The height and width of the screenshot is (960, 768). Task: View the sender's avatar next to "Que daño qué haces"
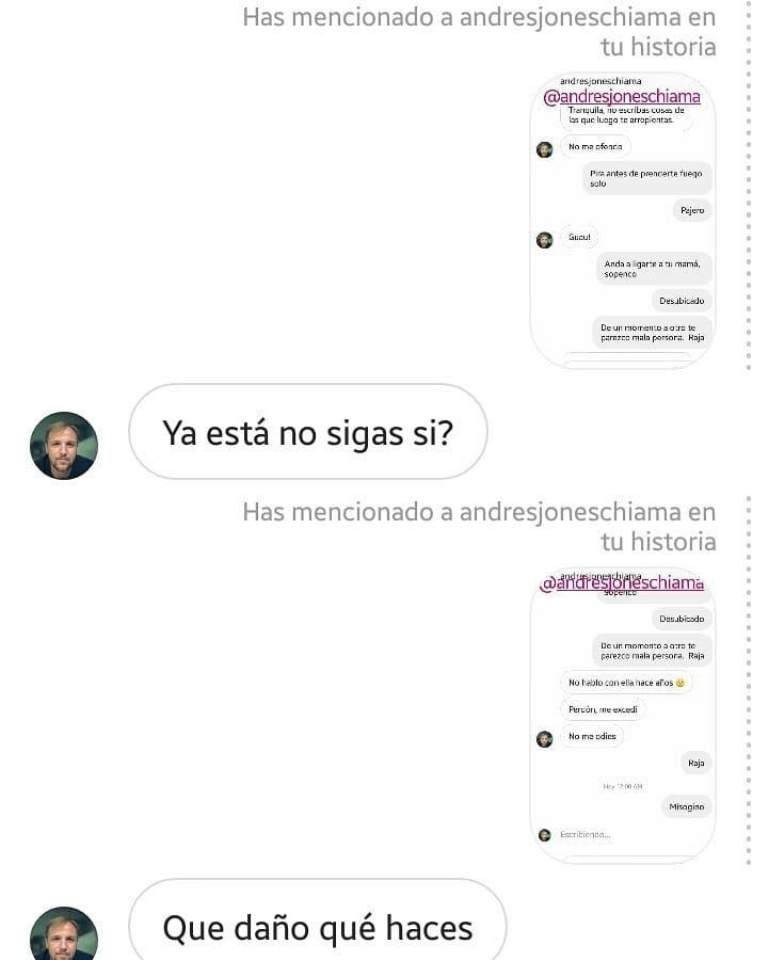click(64, 935)
